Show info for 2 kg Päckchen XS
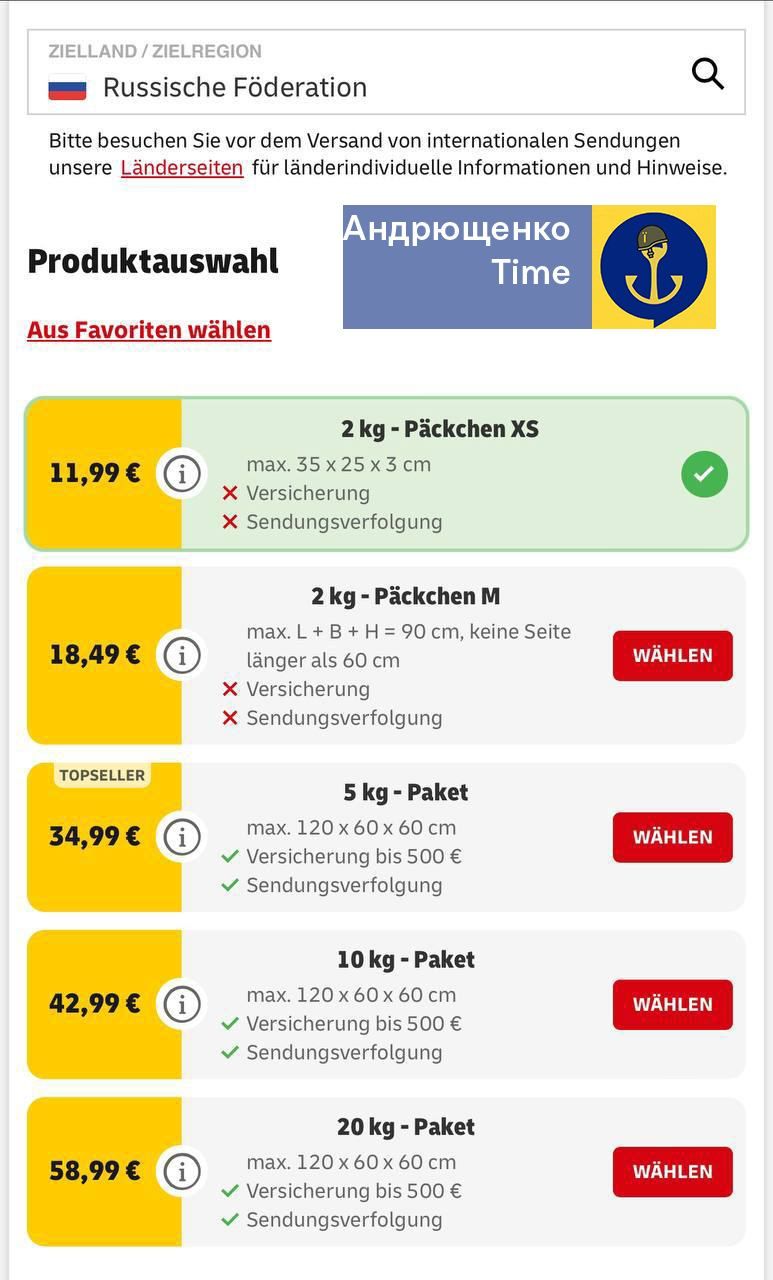The width and height of the screenshot is (773, 1280). tap(182, 473)
